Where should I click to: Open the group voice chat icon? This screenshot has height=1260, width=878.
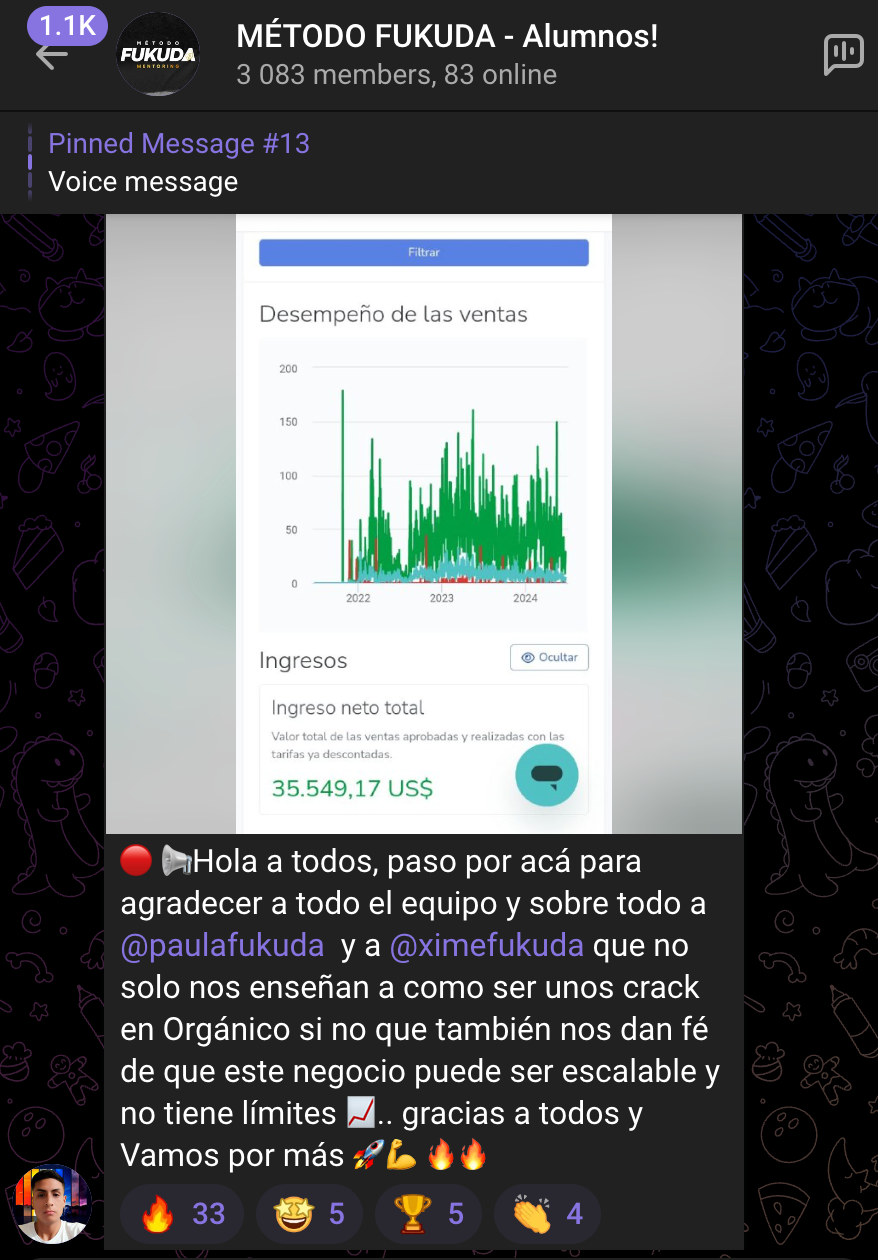coord(843,55)
